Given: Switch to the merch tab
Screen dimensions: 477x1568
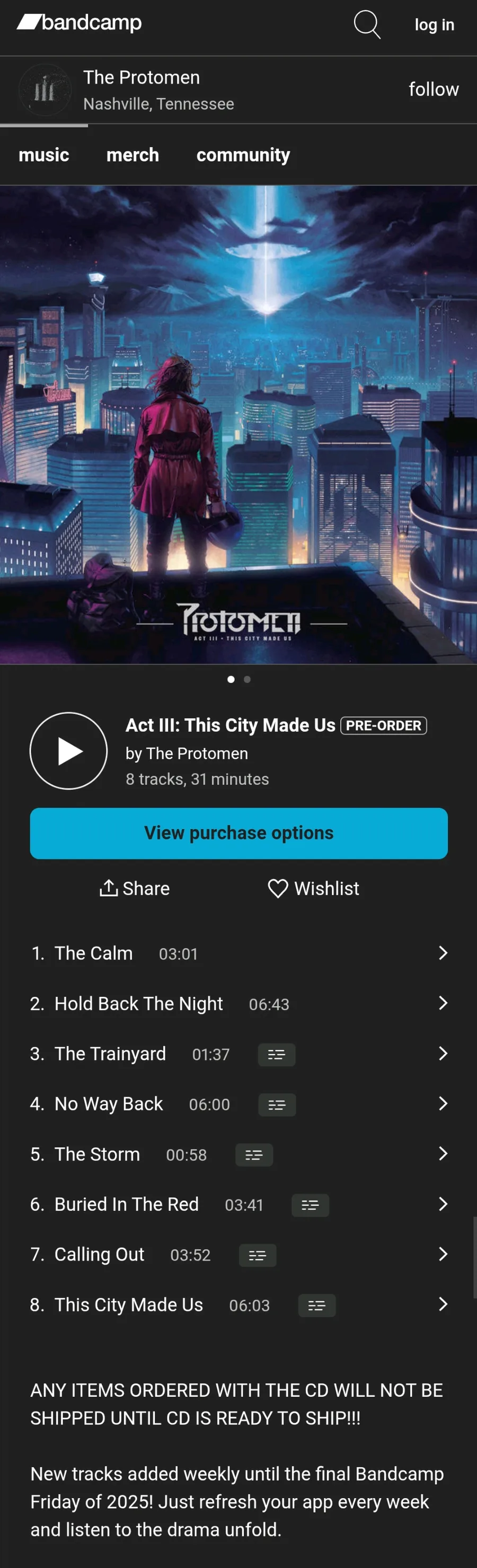Looking at the screenshot, I should coord(132,155).
